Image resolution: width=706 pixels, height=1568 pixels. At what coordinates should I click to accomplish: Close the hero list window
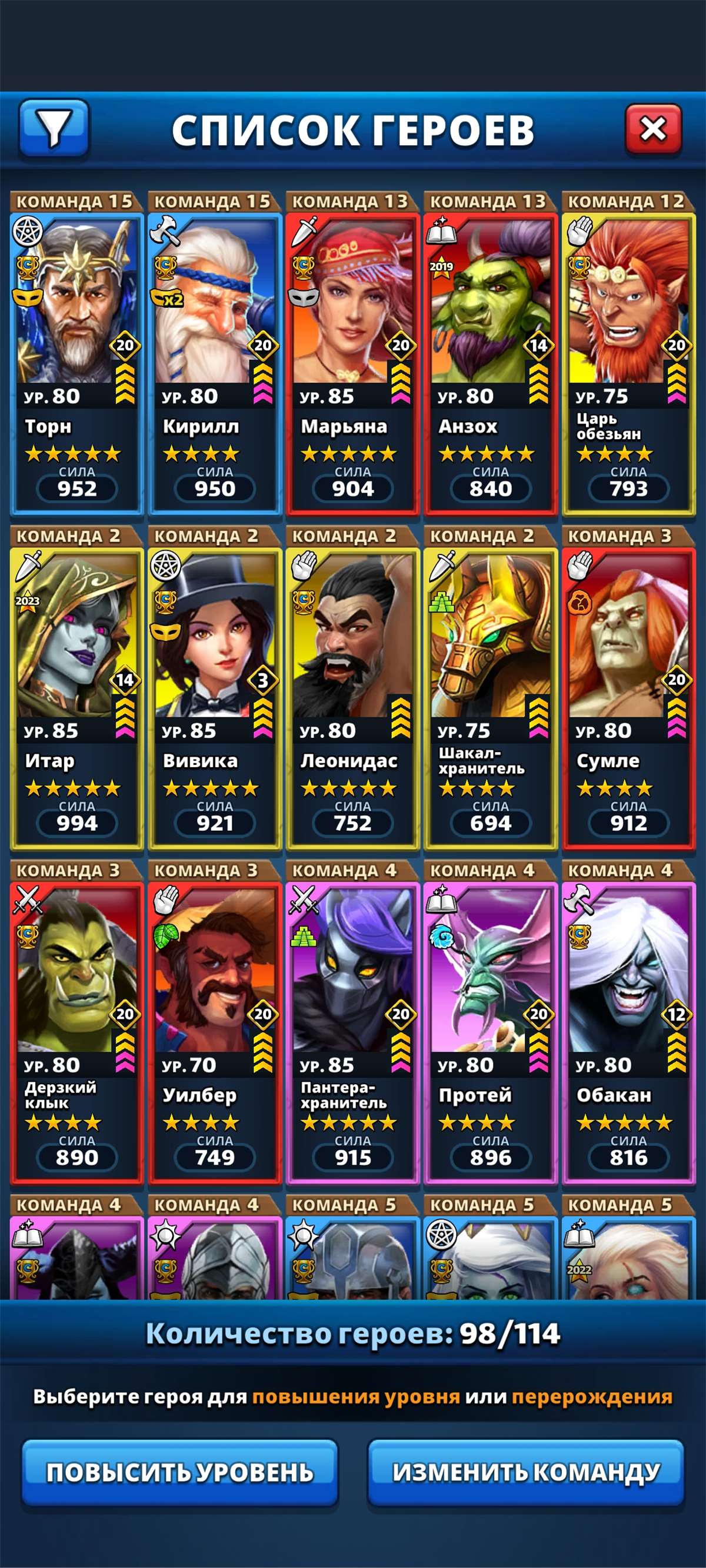tap(653, 128)
